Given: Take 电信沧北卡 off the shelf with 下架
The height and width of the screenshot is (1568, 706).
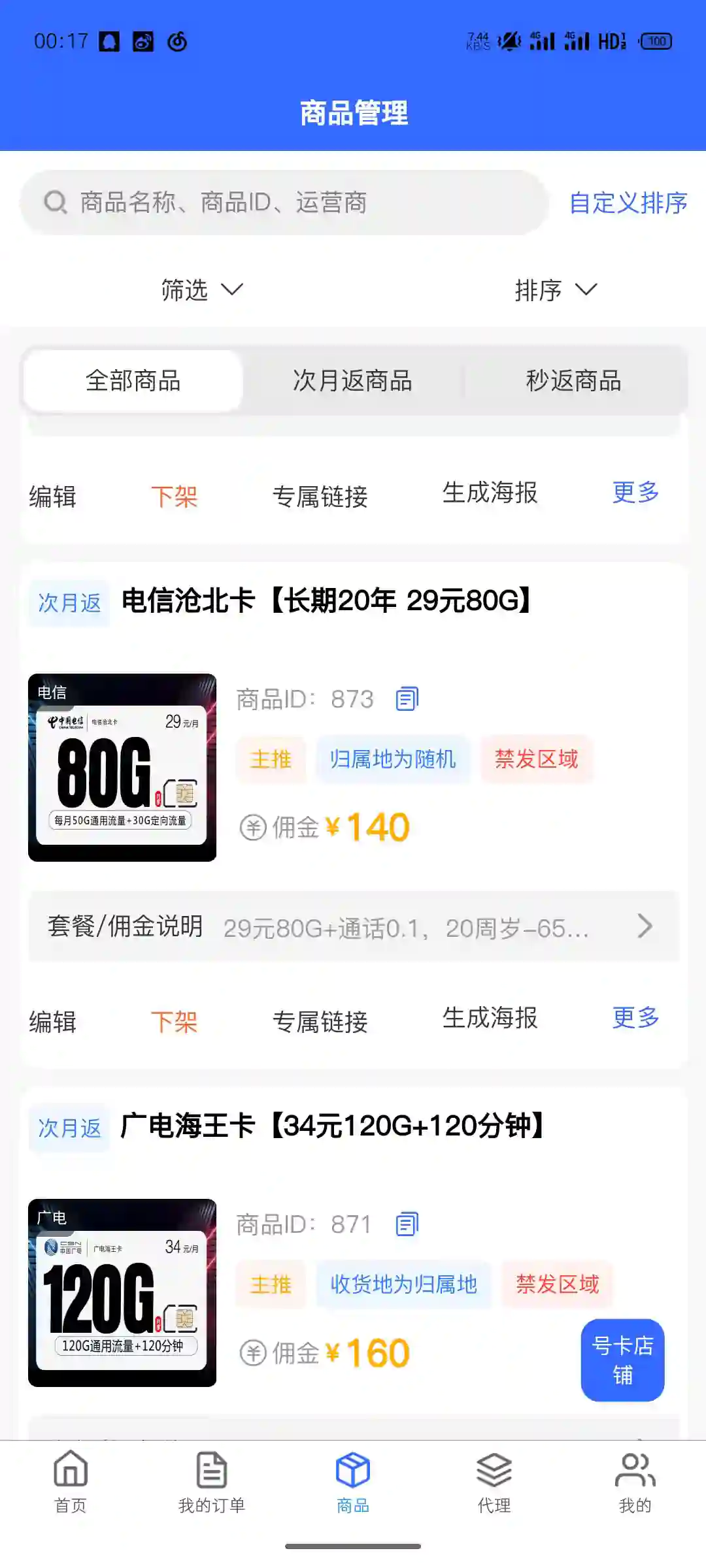Looking at the screenshot, I should point(174,1022).
